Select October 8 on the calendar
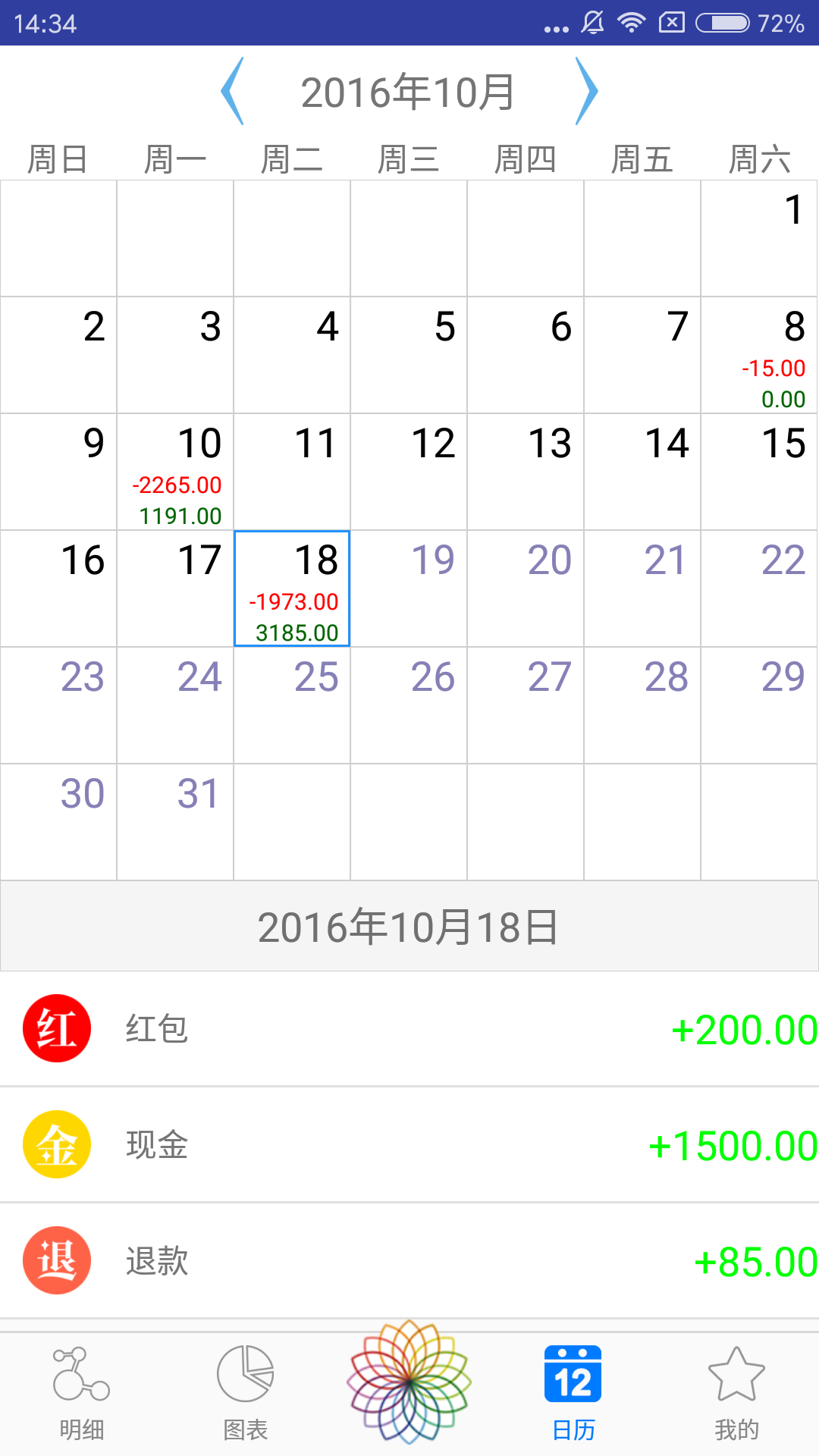Viewport: 819px width, 1456px height. (759, 355)
